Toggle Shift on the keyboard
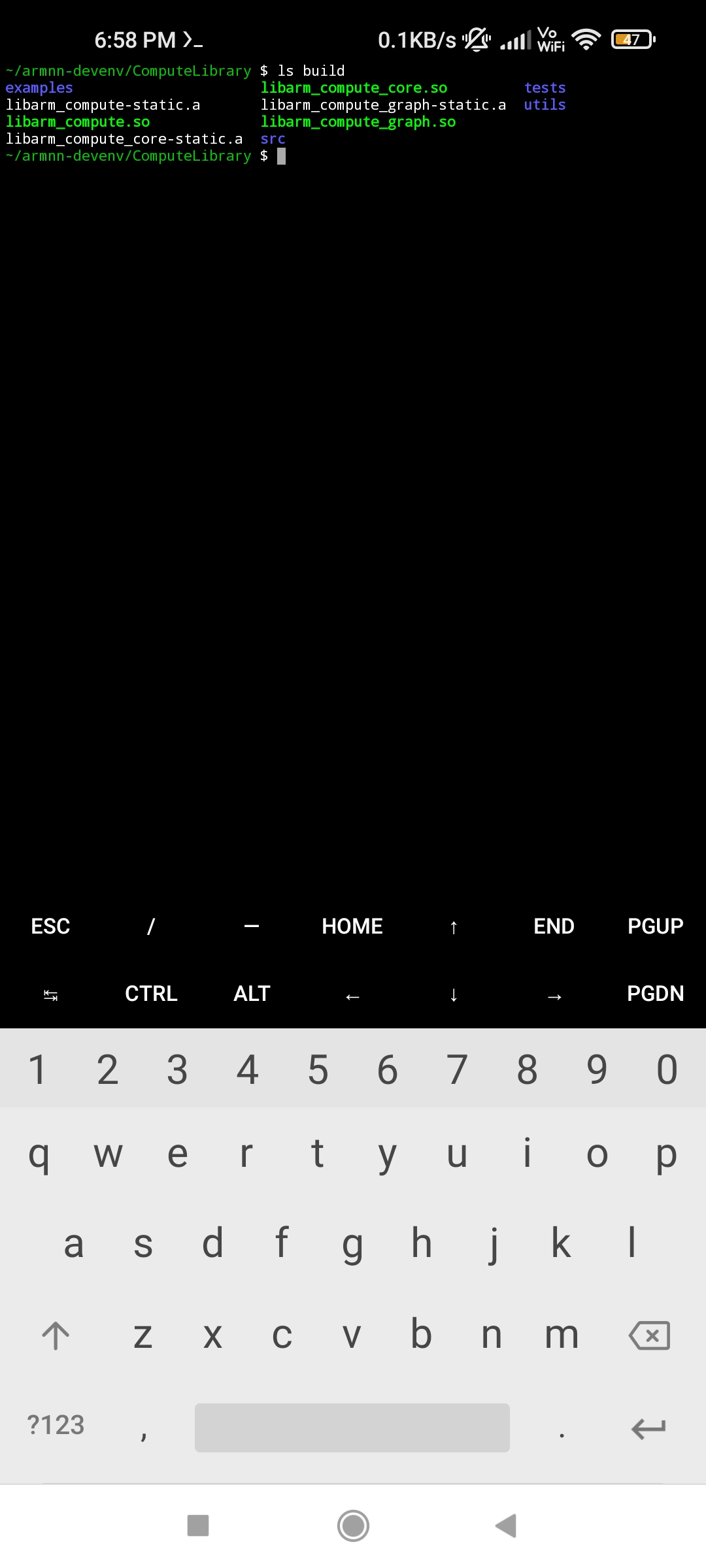706x1568 pixels. 56,1335
